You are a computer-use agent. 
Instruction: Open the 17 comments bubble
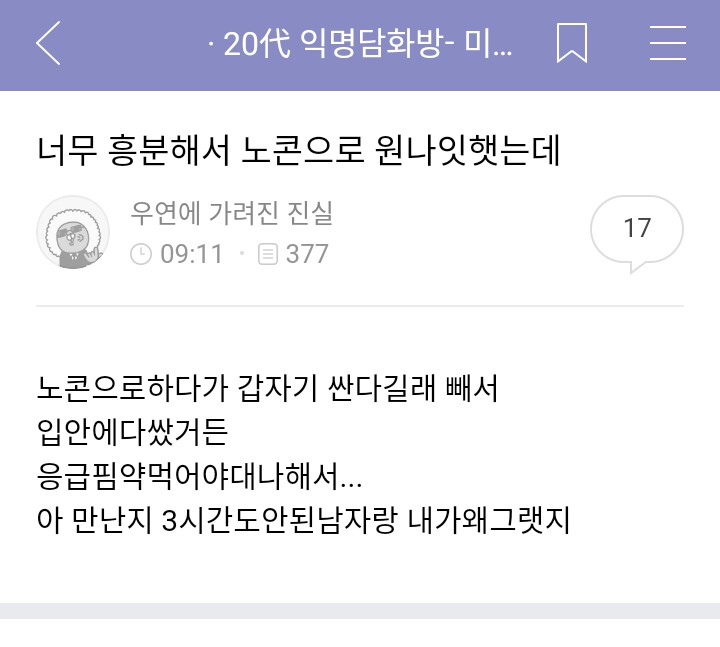pyautogui.click(x=637, y=231)
